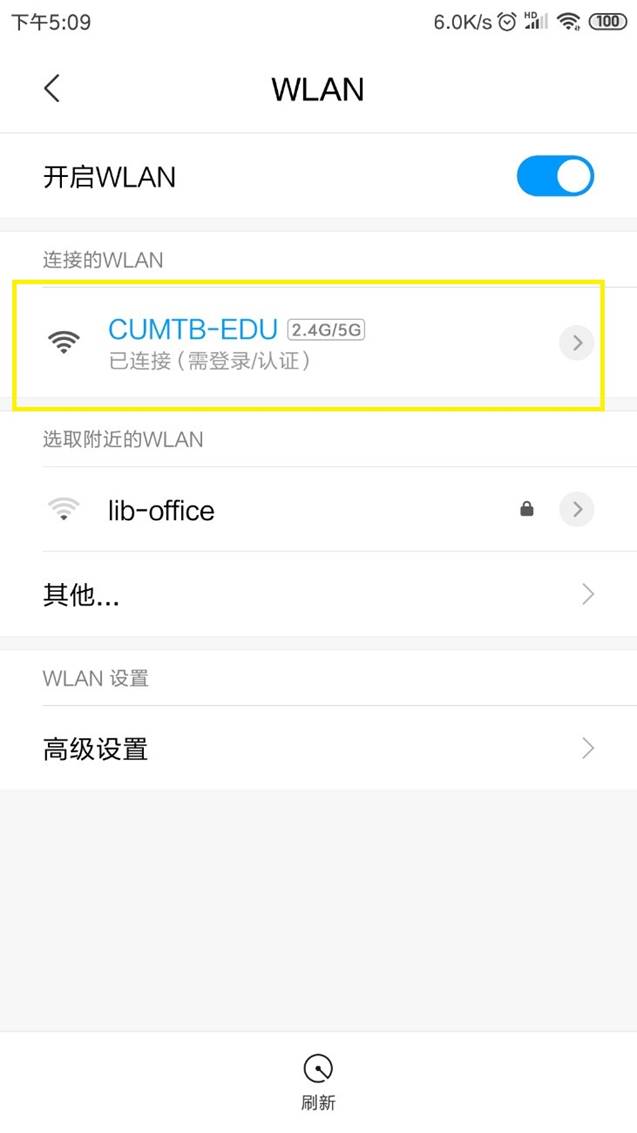Screen dimensions: 637x1133
Task: Go back from the WLAN screen
Action: (x=52, y=88)
